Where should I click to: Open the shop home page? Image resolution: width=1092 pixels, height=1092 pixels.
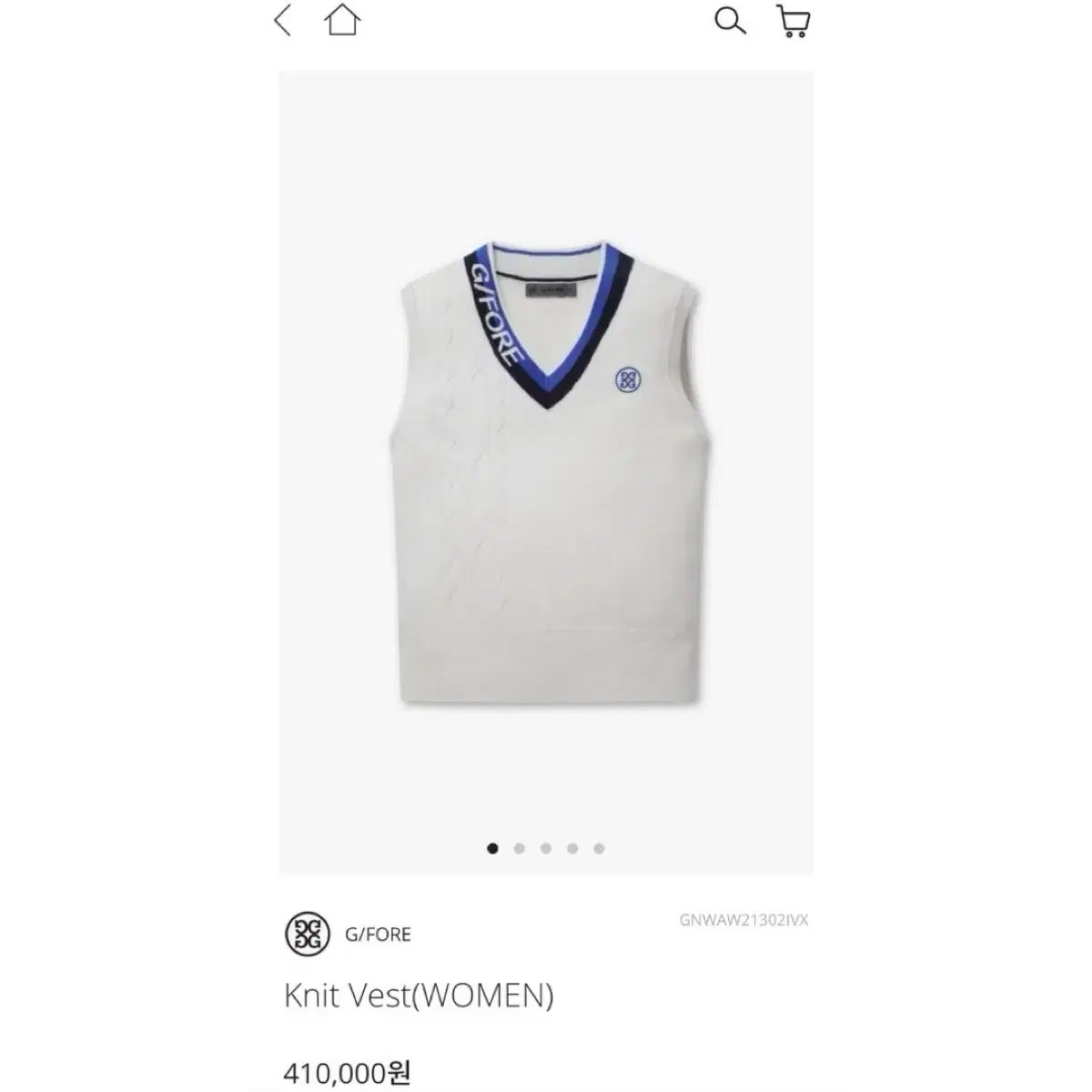[x=341, y=20]
